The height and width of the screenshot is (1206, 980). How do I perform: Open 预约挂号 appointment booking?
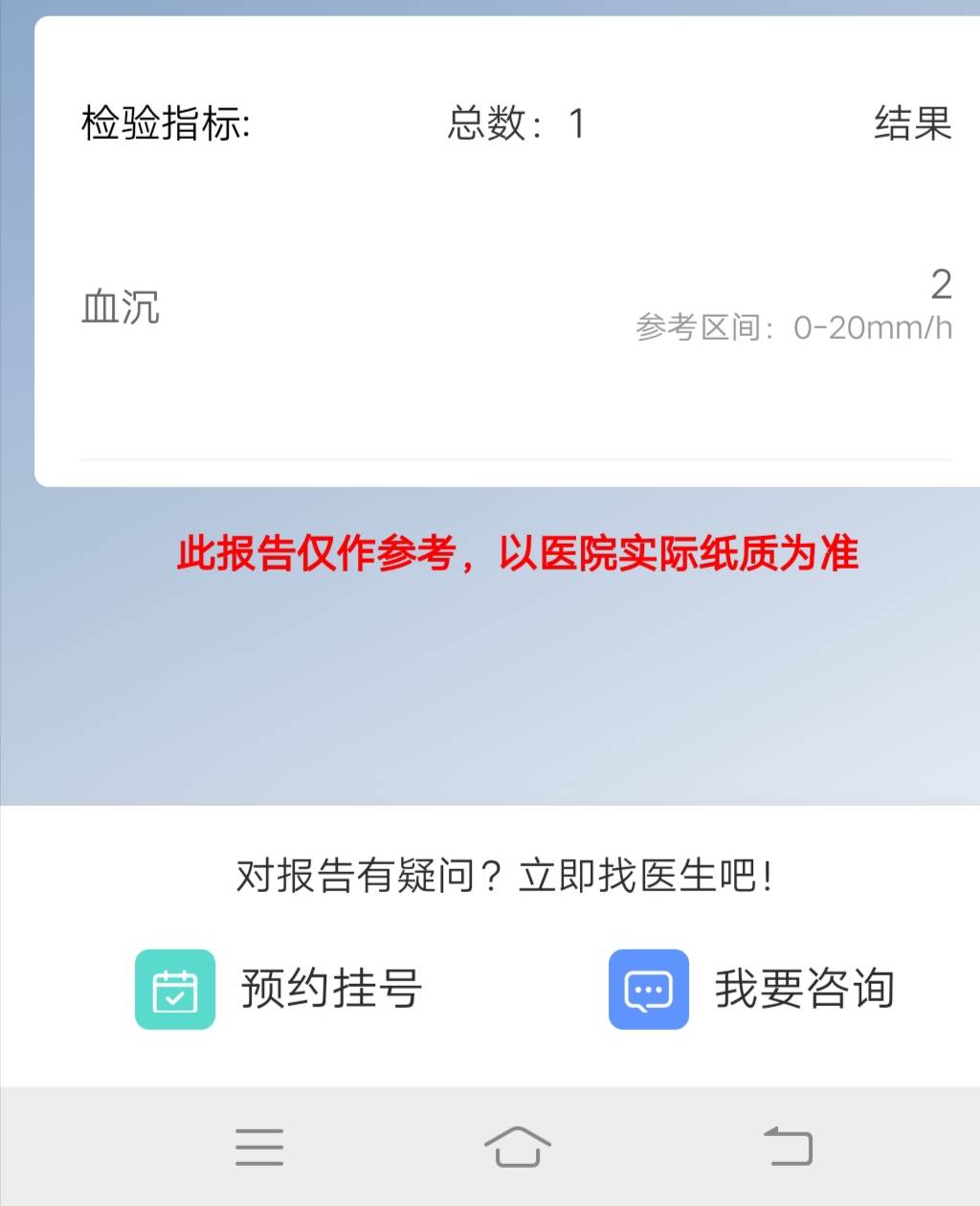[x=330, y=990]
